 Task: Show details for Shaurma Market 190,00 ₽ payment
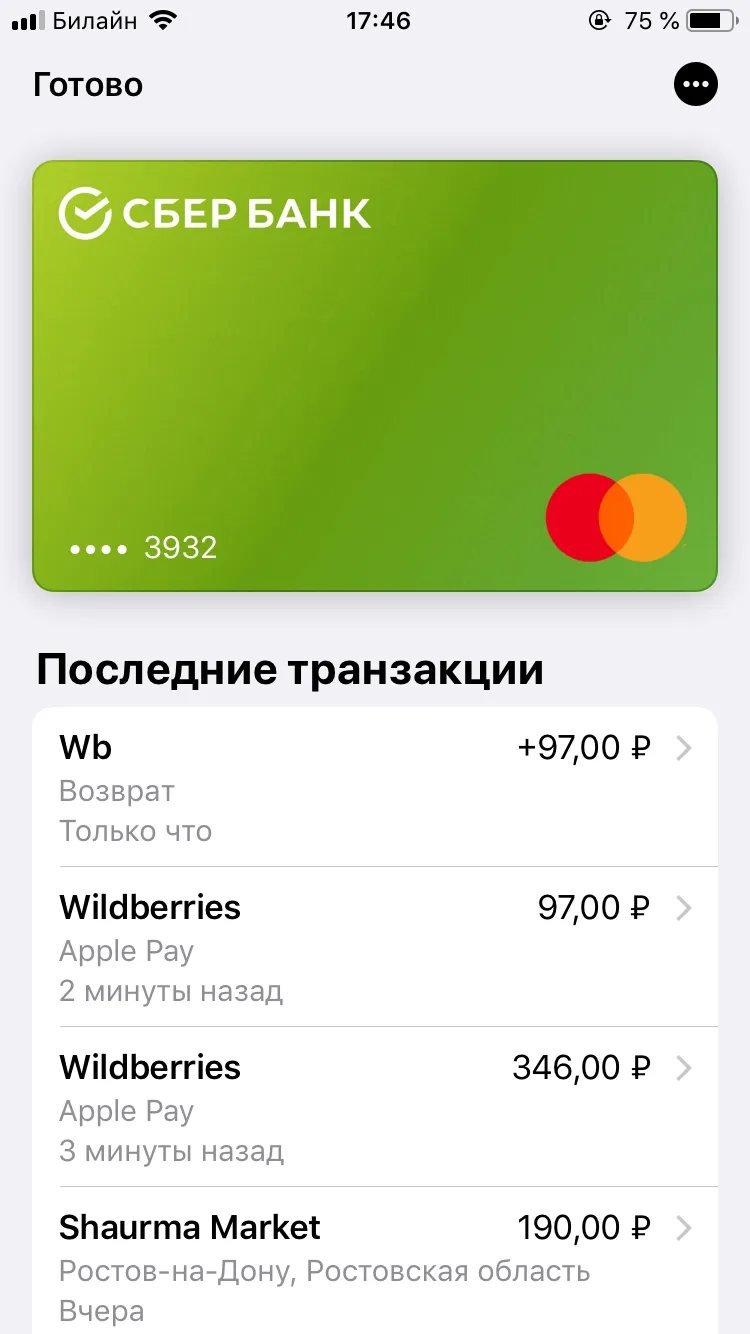tap(375, 1261)
